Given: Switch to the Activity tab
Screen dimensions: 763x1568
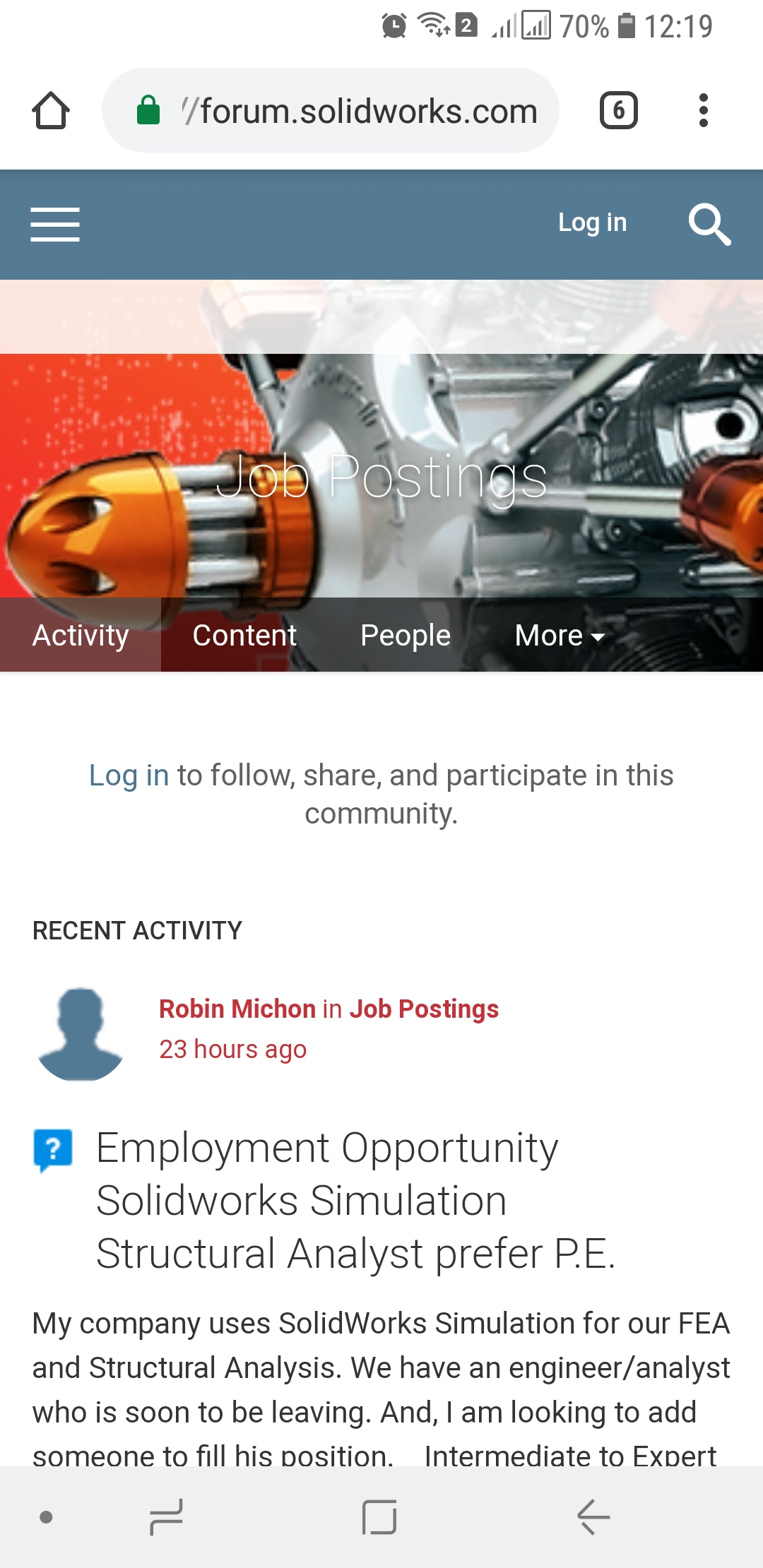Looking at the screenshot, I should coord(81,635).
